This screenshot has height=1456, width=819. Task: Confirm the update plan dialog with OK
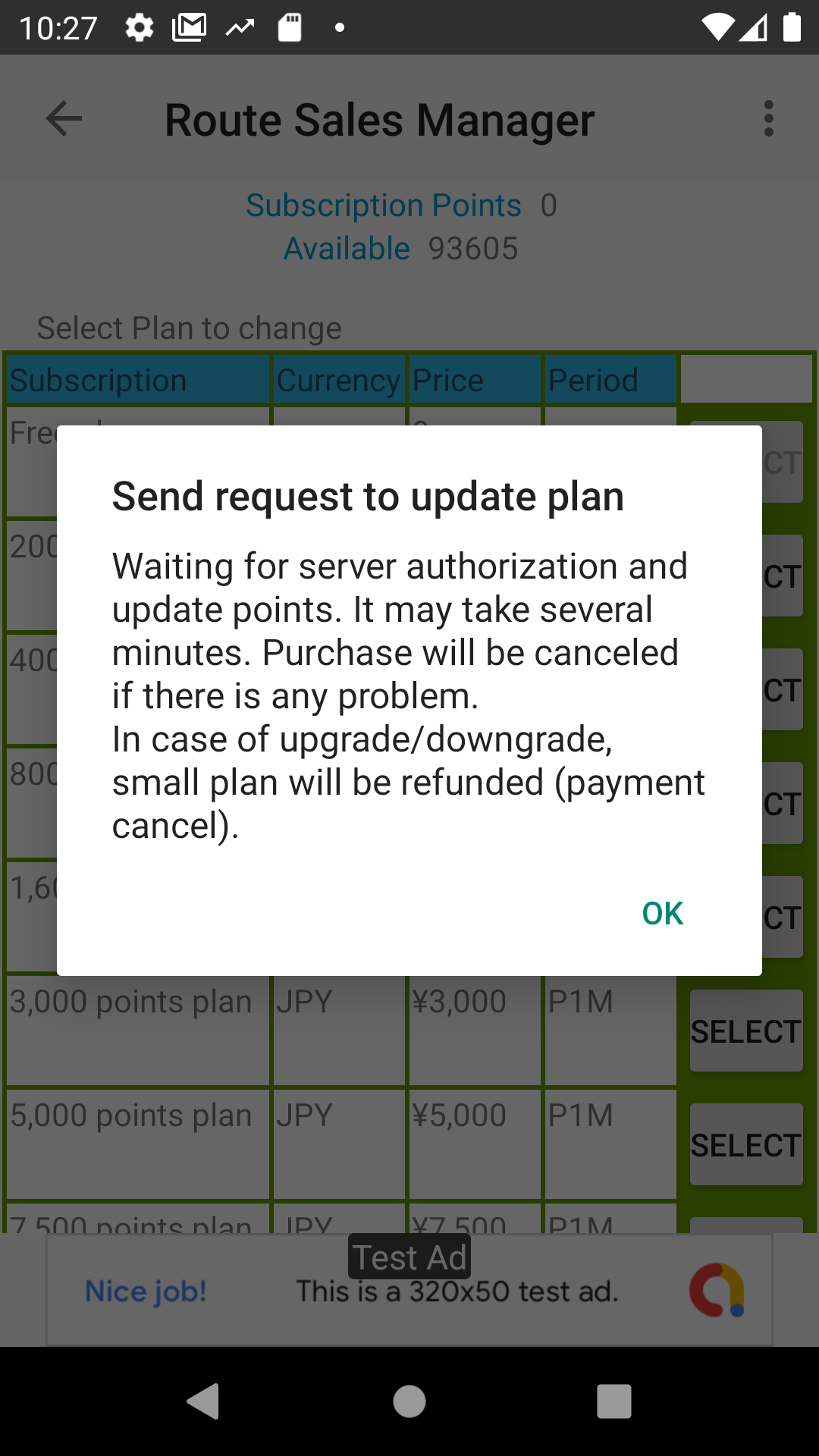[662, 913]
